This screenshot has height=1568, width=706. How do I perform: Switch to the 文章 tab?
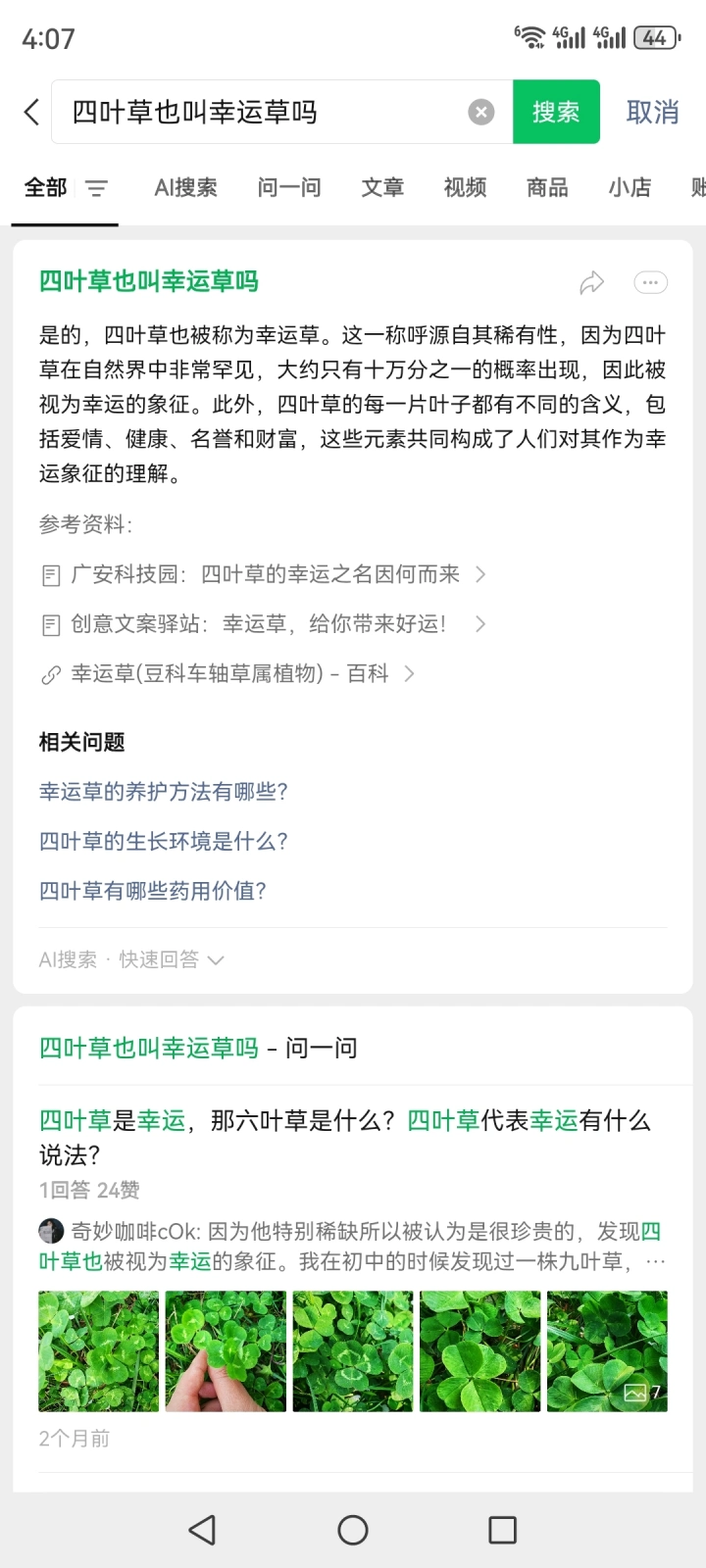[x=382, y=187]
